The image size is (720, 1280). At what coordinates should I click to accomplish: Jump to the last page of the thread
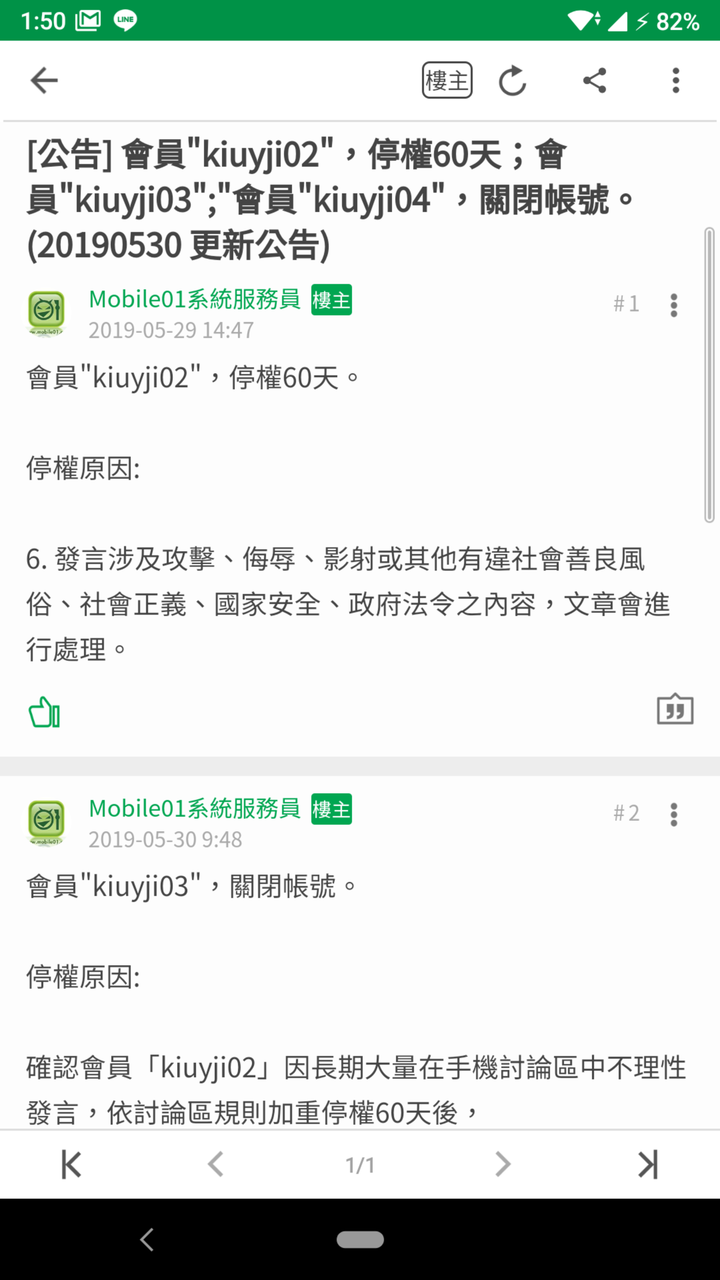[650, 1164]
